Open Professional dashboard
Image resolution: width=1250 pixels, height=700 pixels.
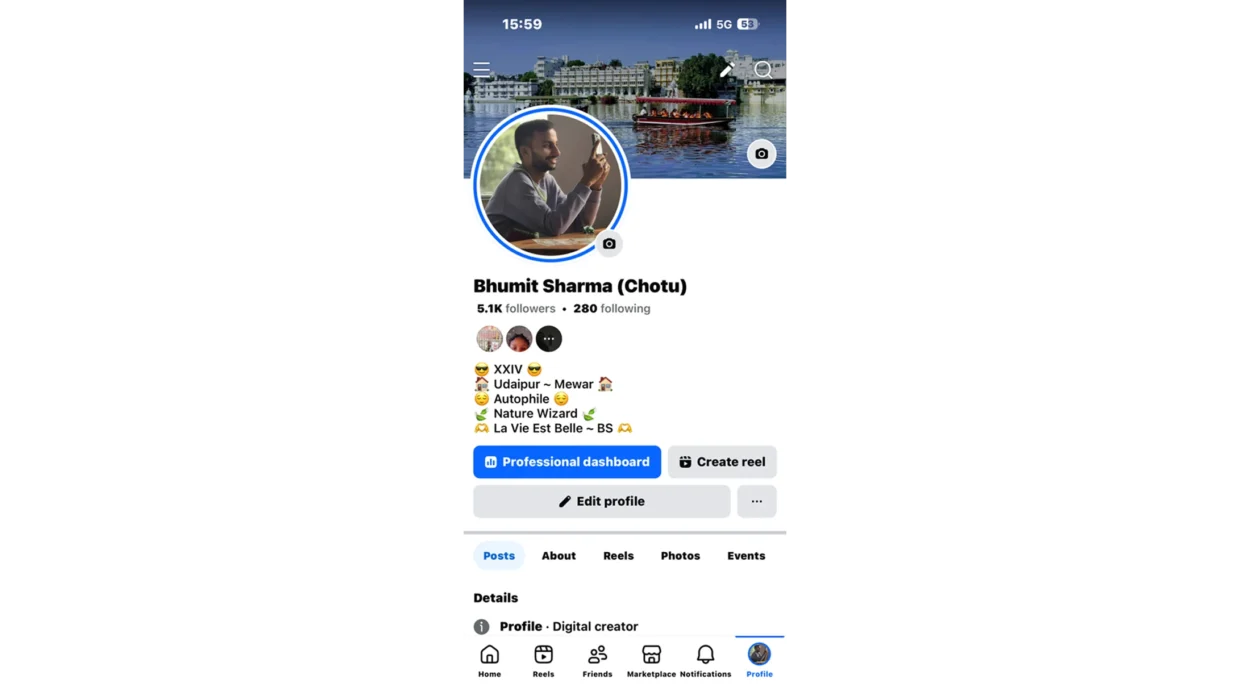pos(567,462)
